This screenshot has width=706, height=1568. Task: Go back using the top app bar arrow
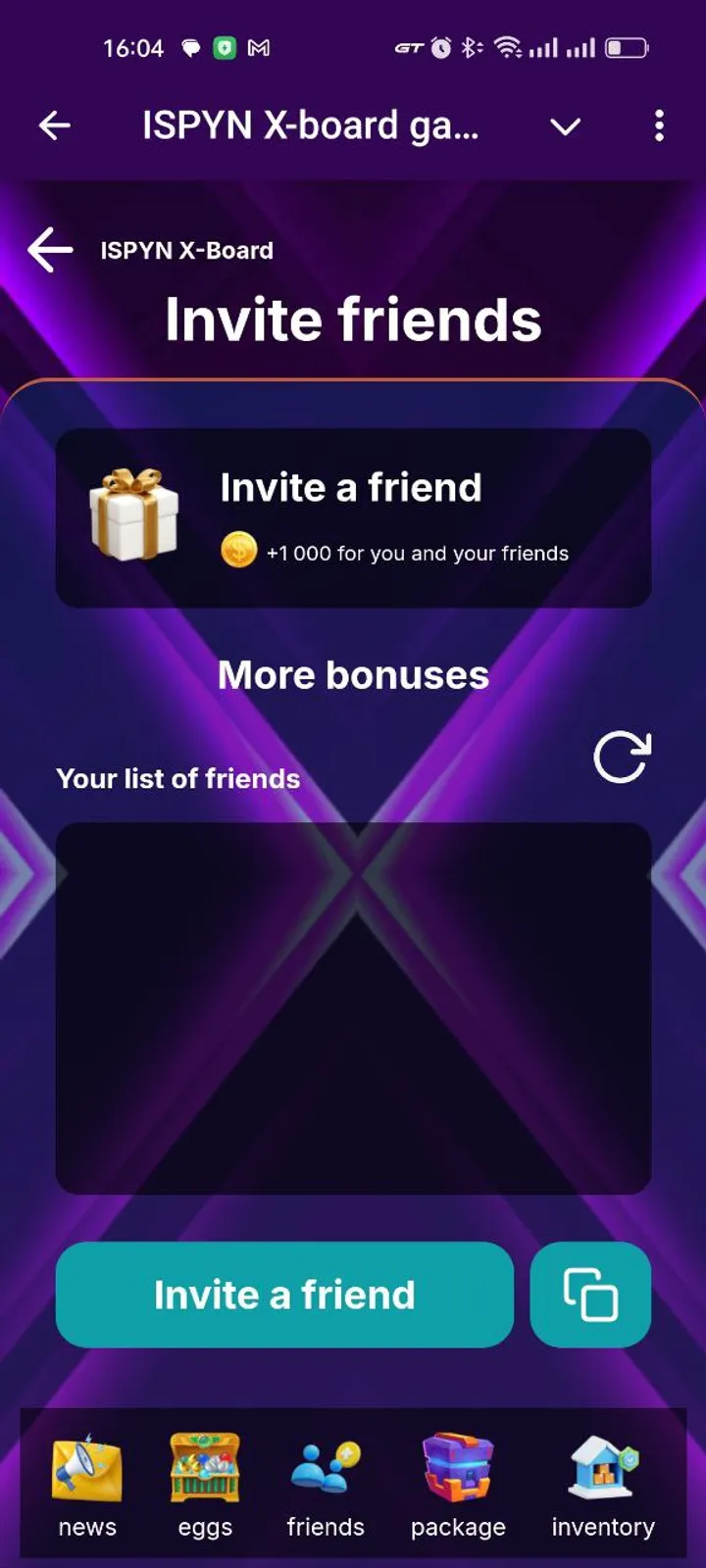55,125
